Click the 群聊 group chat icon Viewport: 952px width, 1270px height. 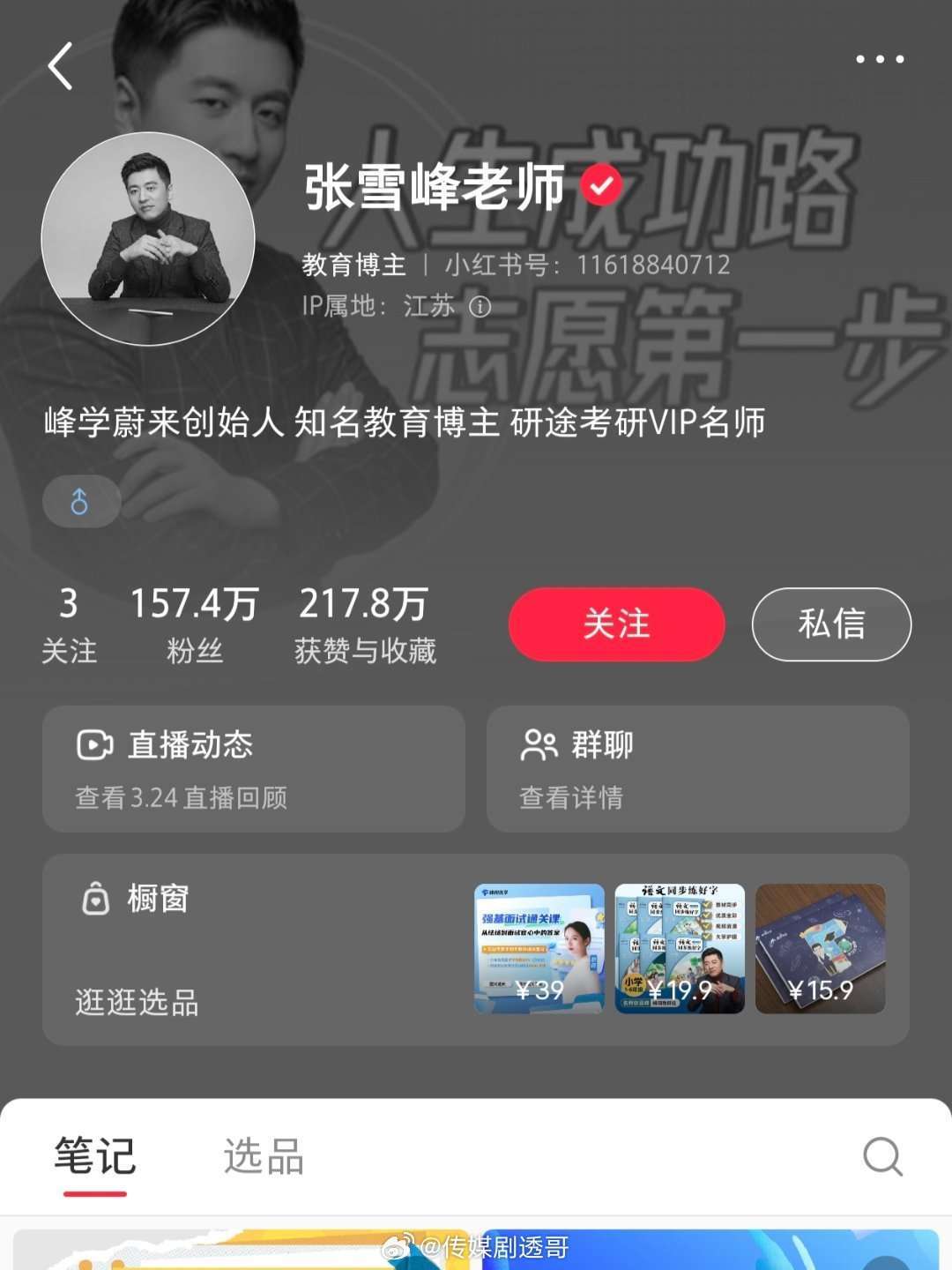point(539,743)
